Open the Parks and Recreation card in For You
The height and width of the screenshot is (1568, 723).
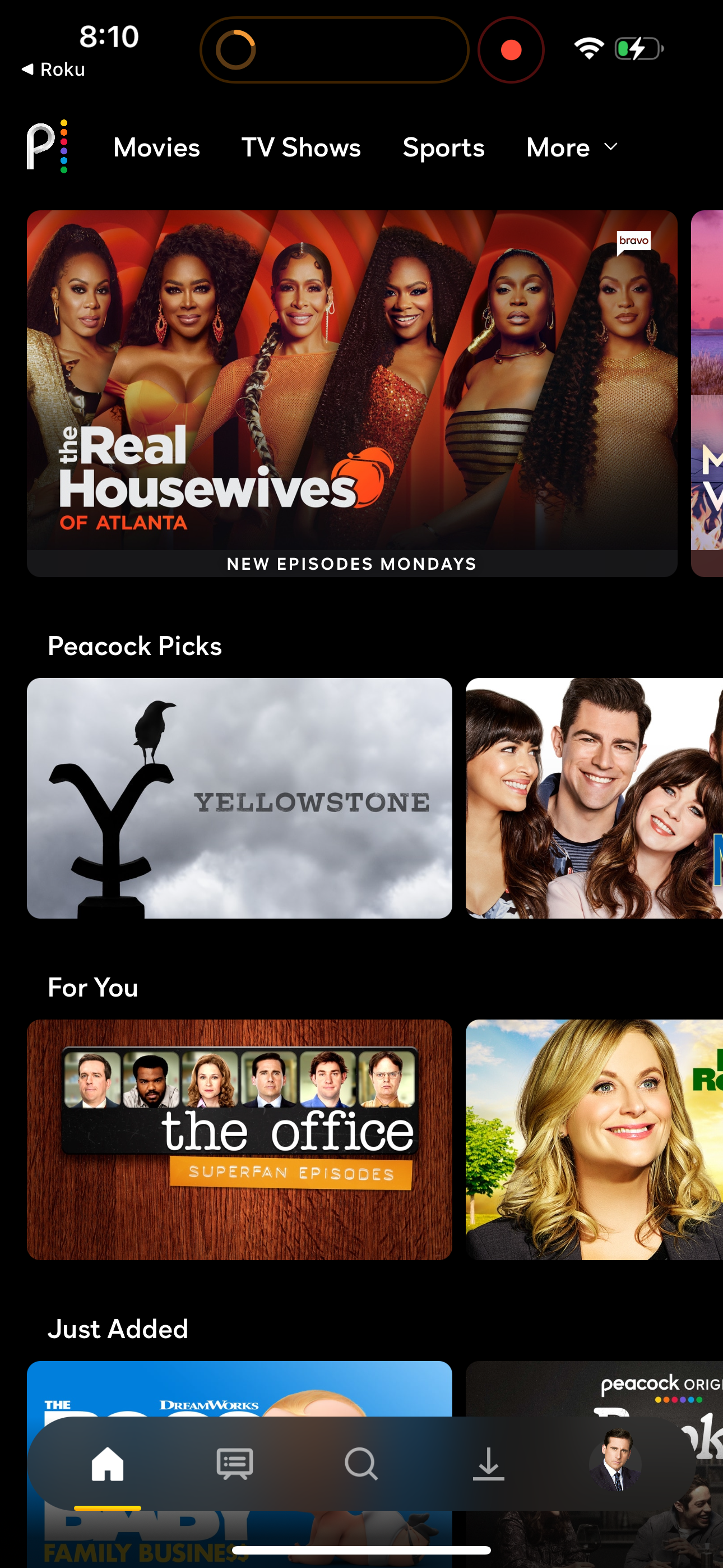click(x=594, y=1139)
